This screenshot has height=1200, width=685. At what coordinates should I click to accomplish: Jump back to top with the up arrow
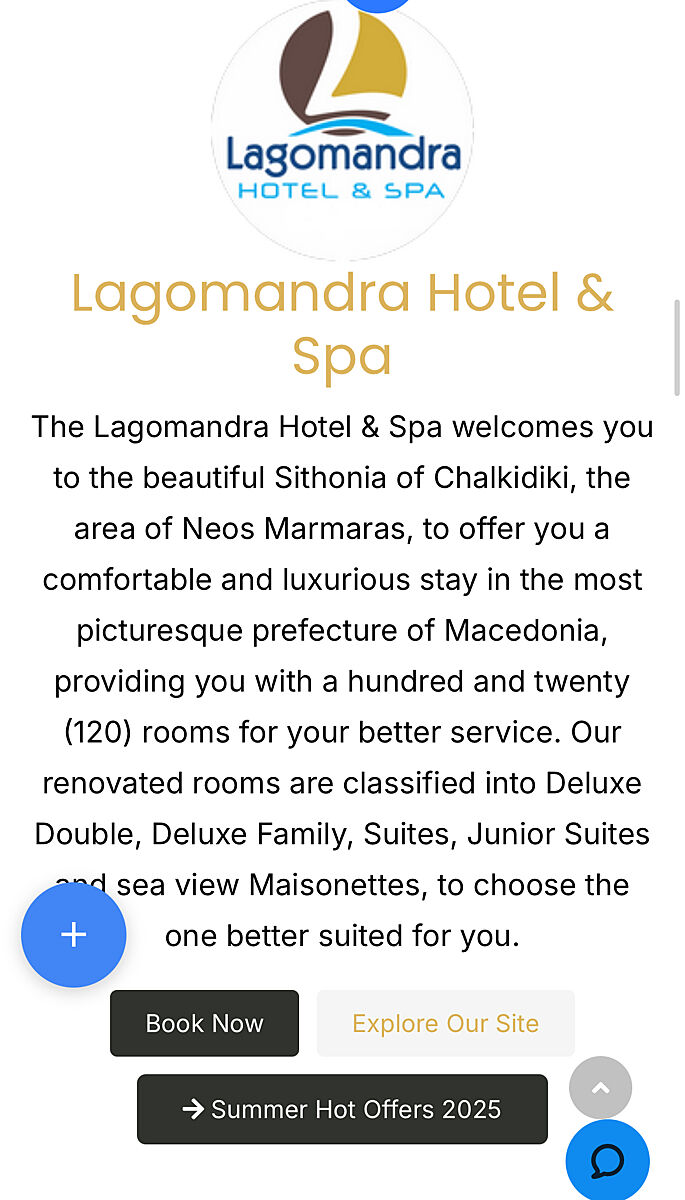[x=600, y=1088]
